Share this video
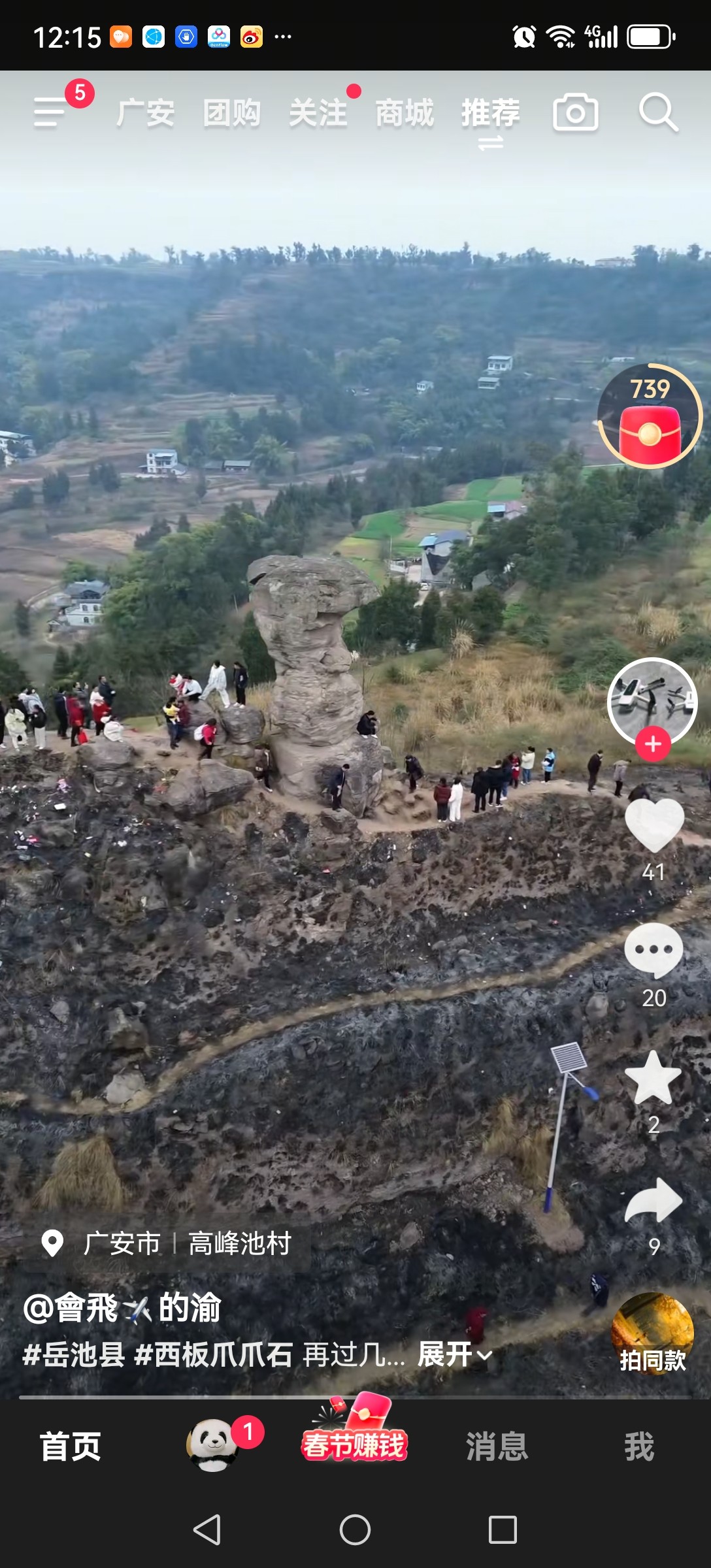 click(x=653, y=1201)
